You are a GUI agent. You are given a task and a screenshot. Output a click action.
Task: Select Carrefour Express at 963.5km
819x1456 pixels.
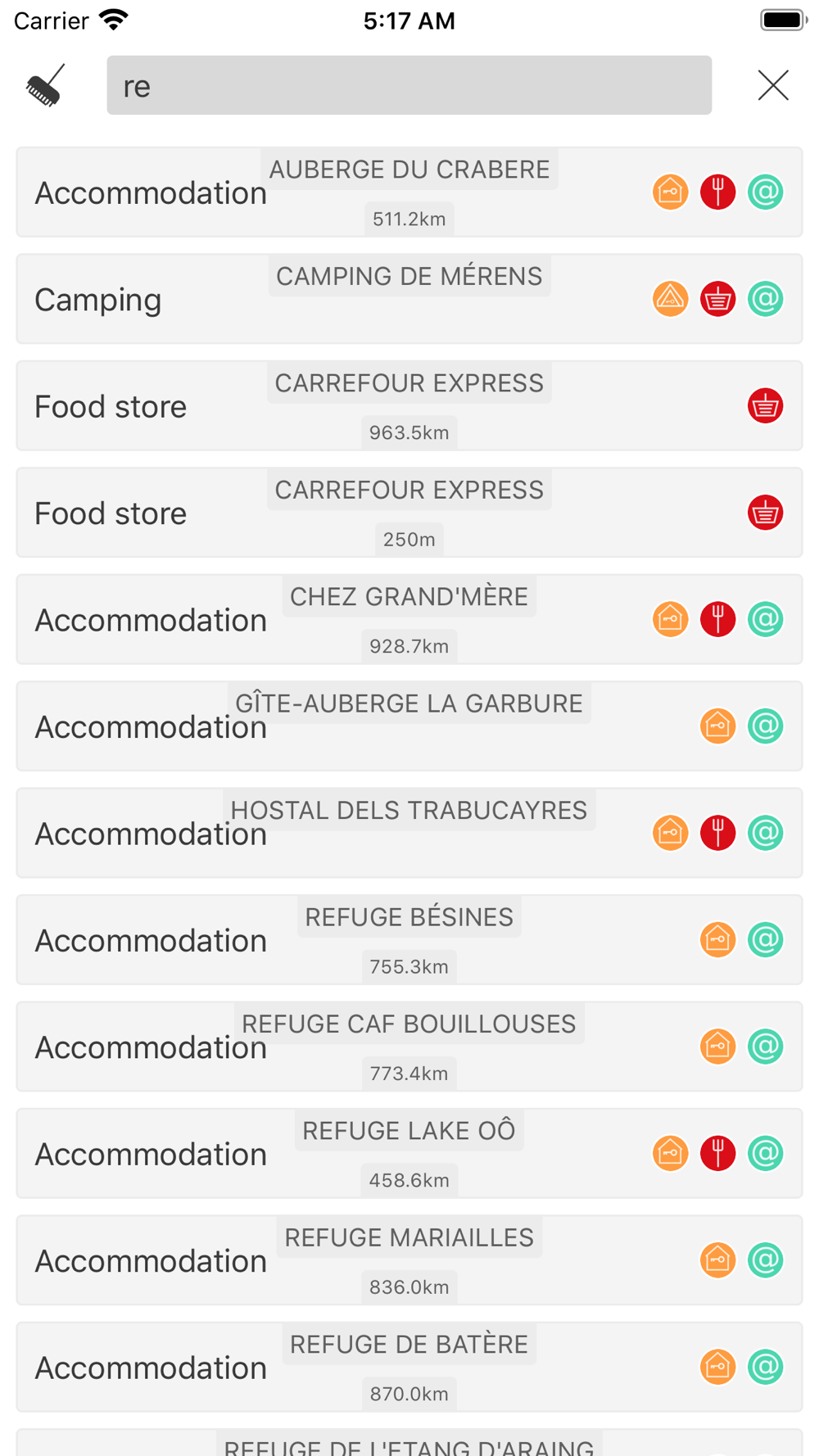pyautogui.click(x=409, y=406)
